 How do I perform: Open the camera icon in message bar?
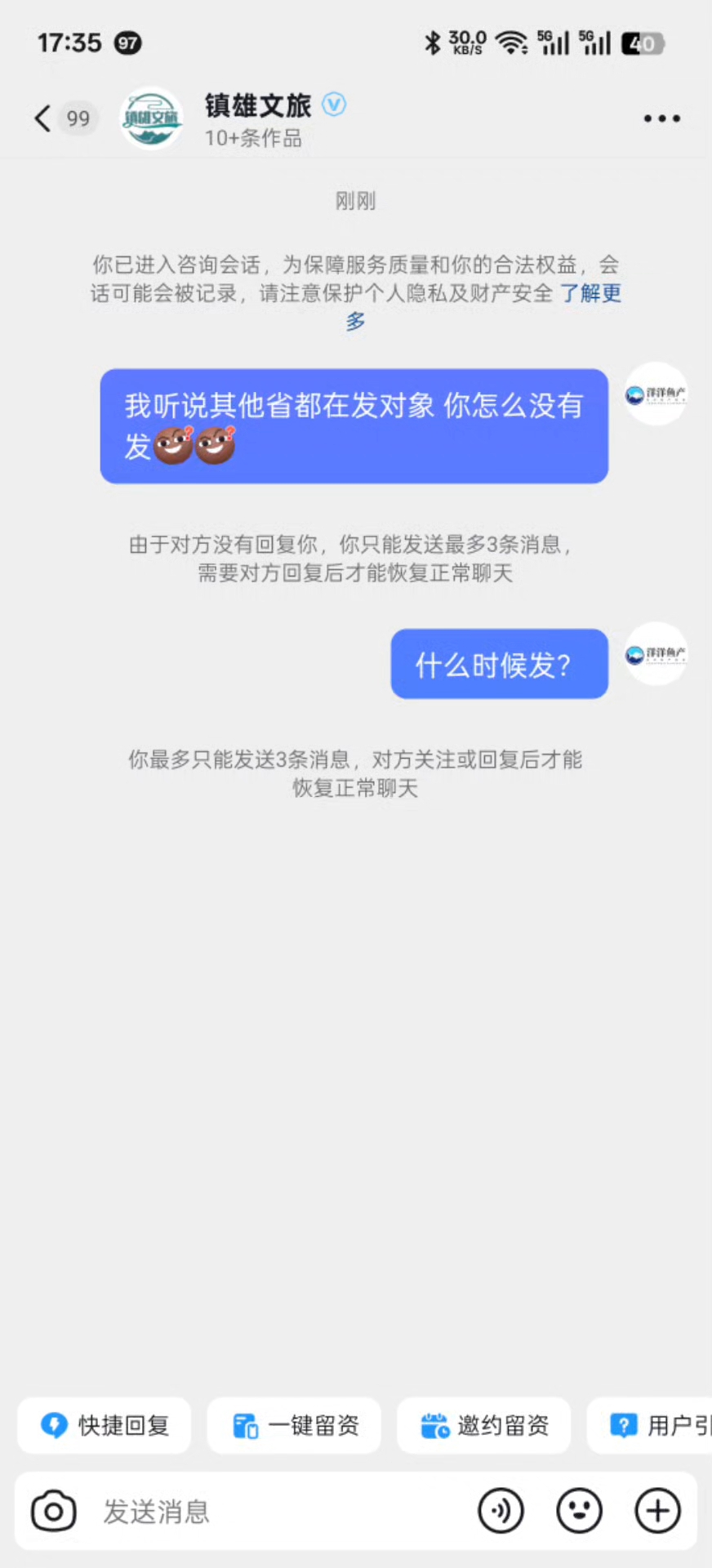54,1511
